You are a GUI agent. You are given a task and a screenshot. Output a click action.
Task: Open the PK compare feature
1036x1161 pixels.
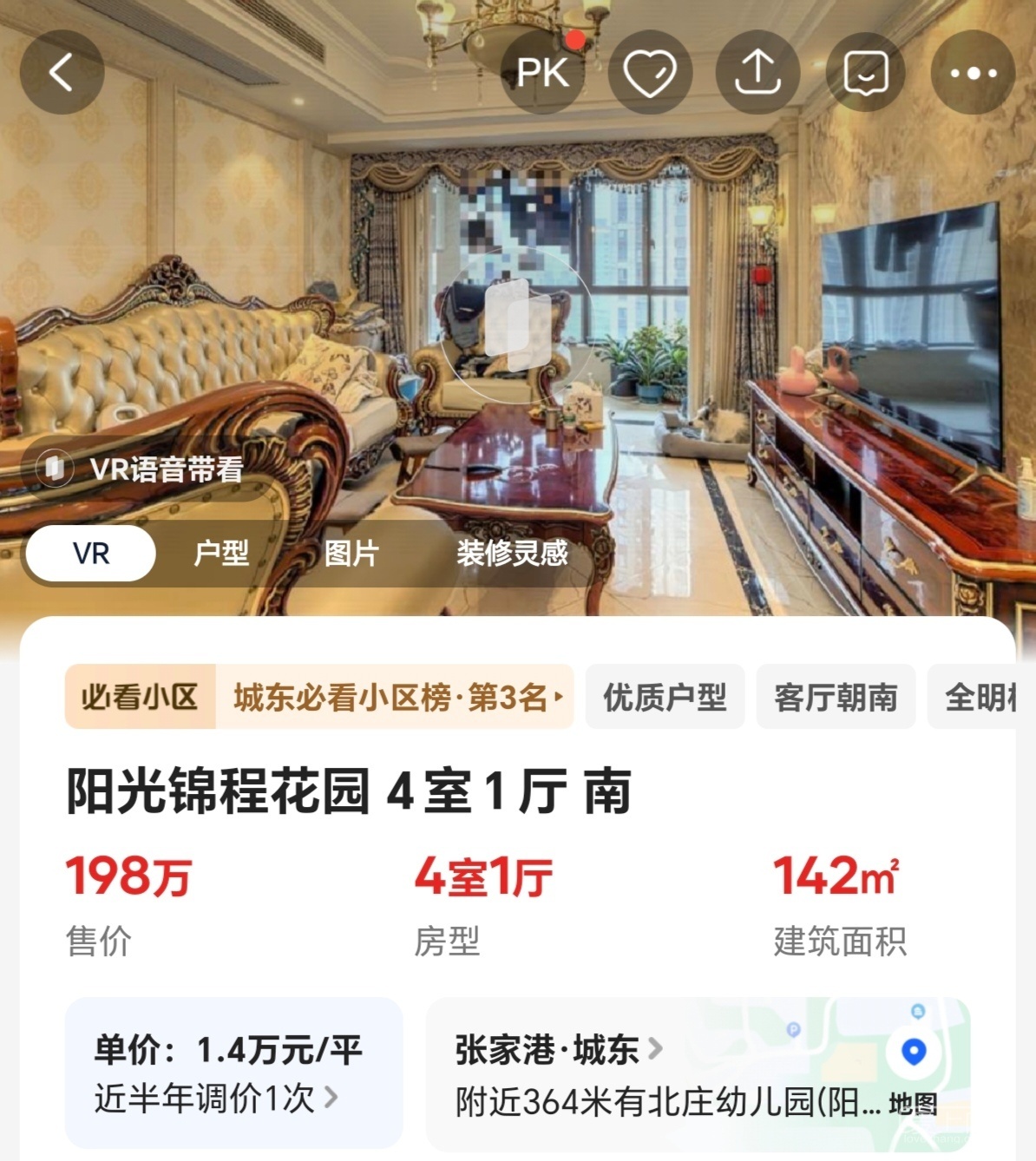pyautogui.click(x=542, y=73)
